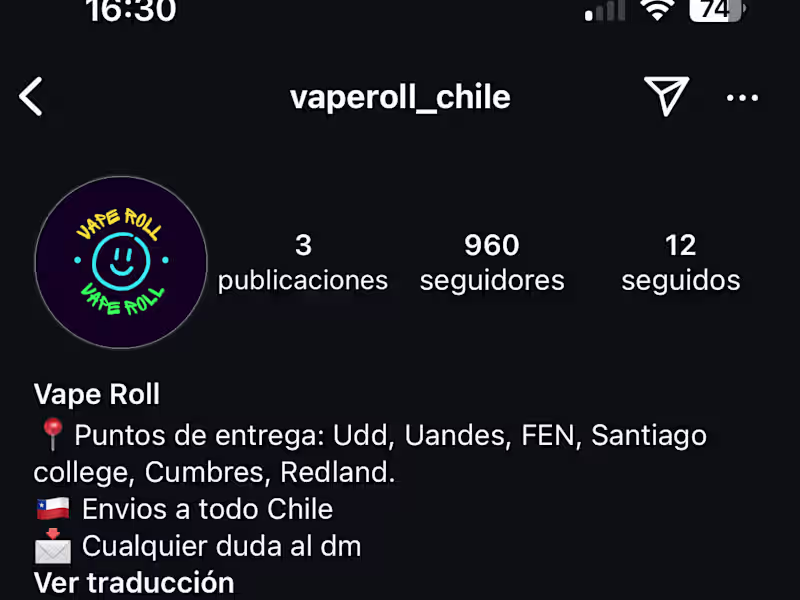Show the 12 seguidos list
The image size is (800, 600).
tap(681, 262)
